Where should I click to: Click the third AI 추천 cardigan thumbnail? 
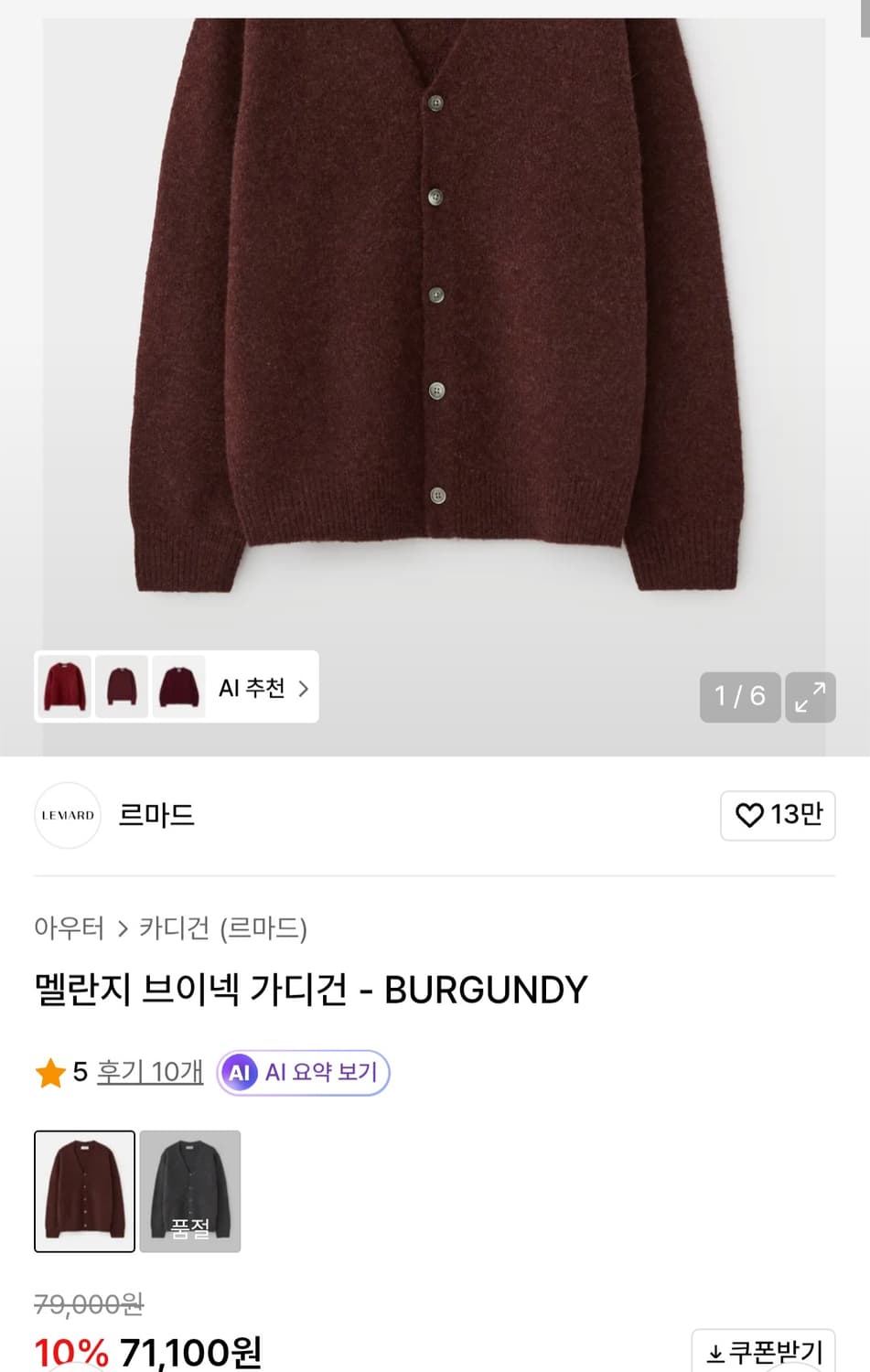179,687
